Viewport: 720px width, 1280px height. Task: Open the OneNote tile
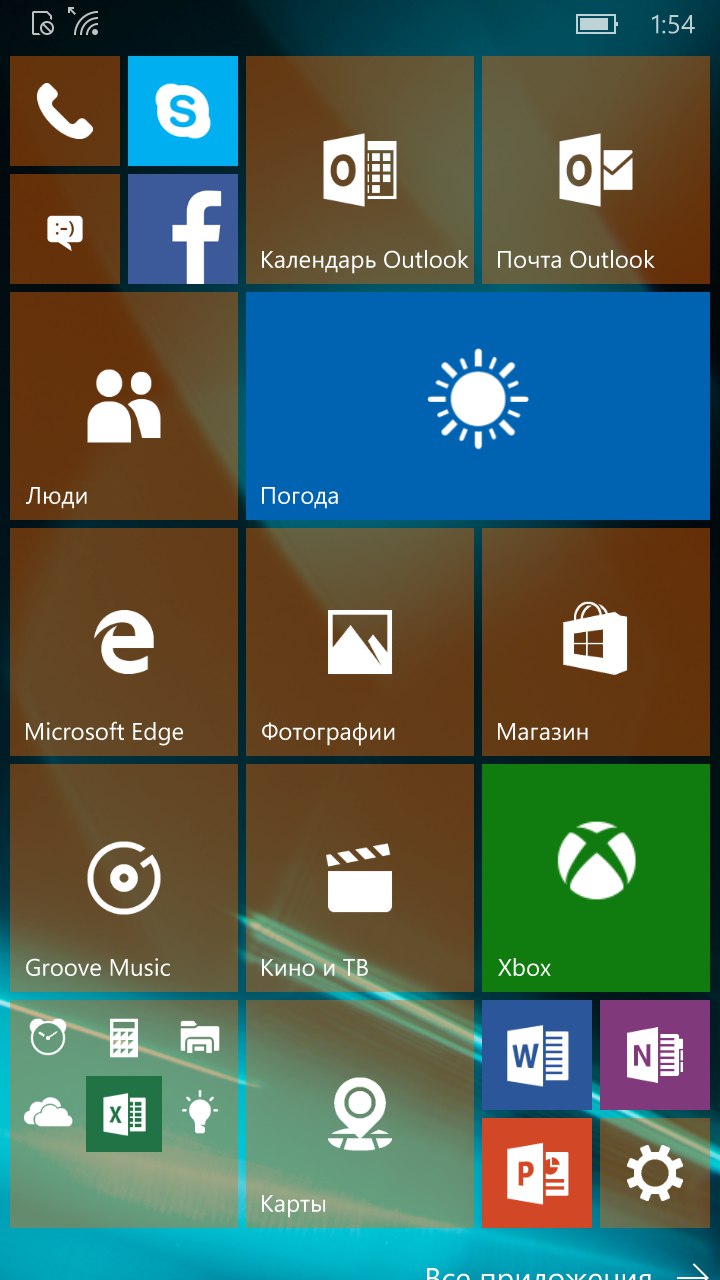point(655,1055)
